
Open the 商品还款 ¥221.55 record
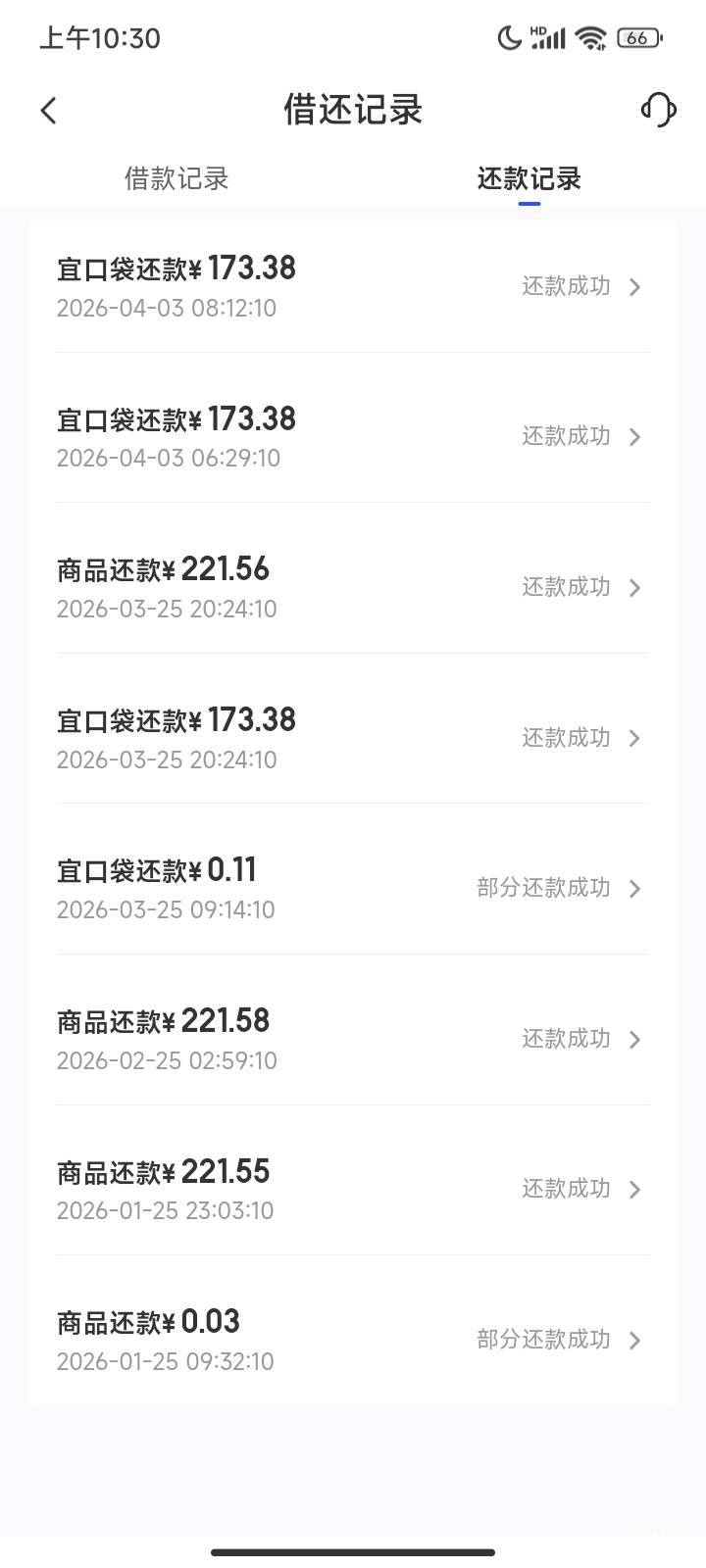coord(352,1189)
